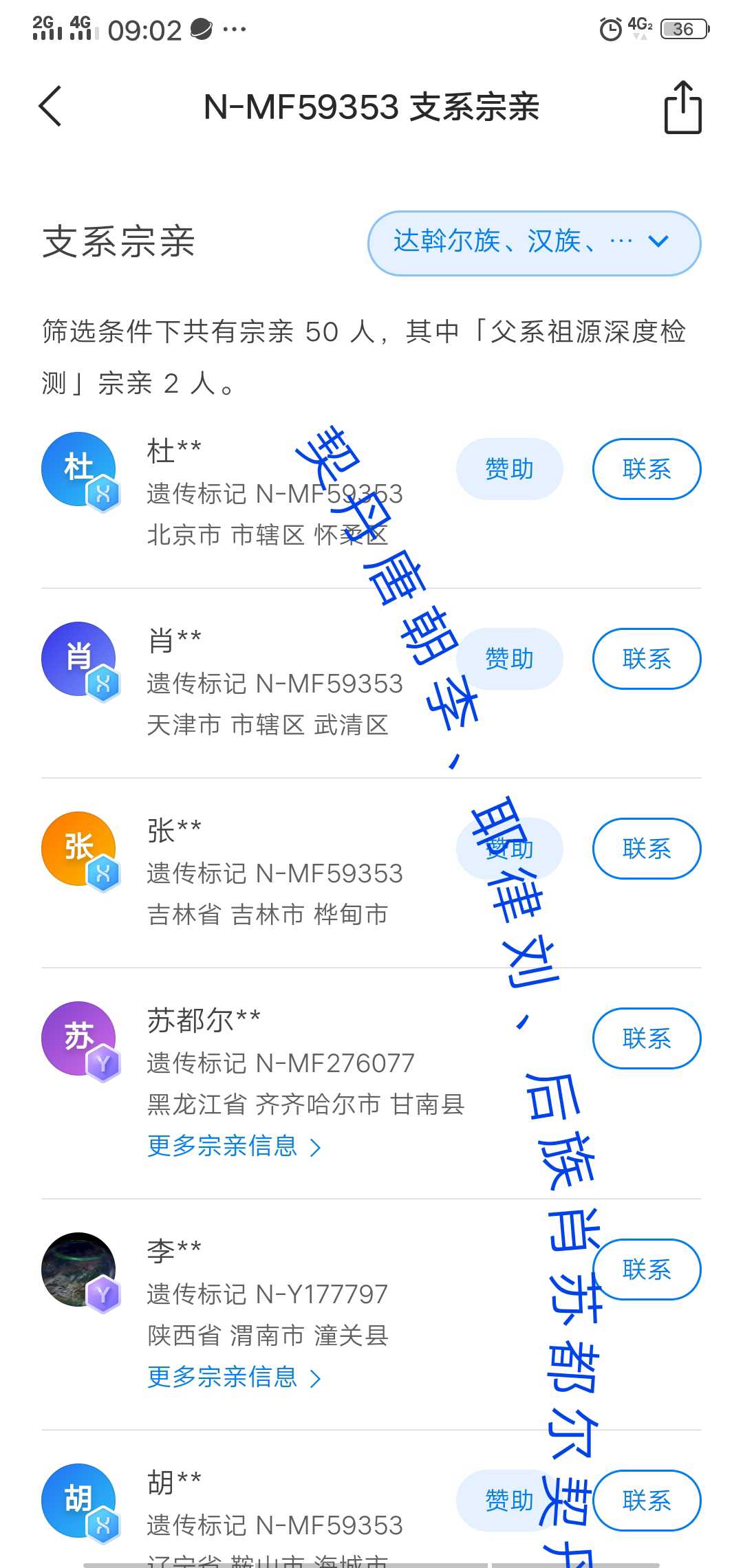Contact 肖** via 联系 button
Viewport: 743px width, 1568px height.
(646, 659)
